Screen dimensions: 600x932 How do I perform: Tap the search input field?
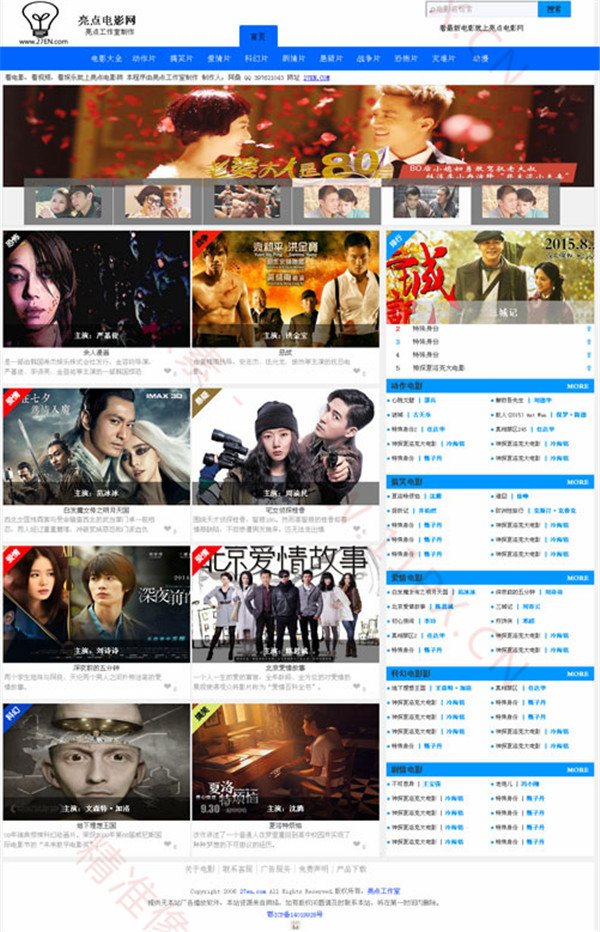480,9
